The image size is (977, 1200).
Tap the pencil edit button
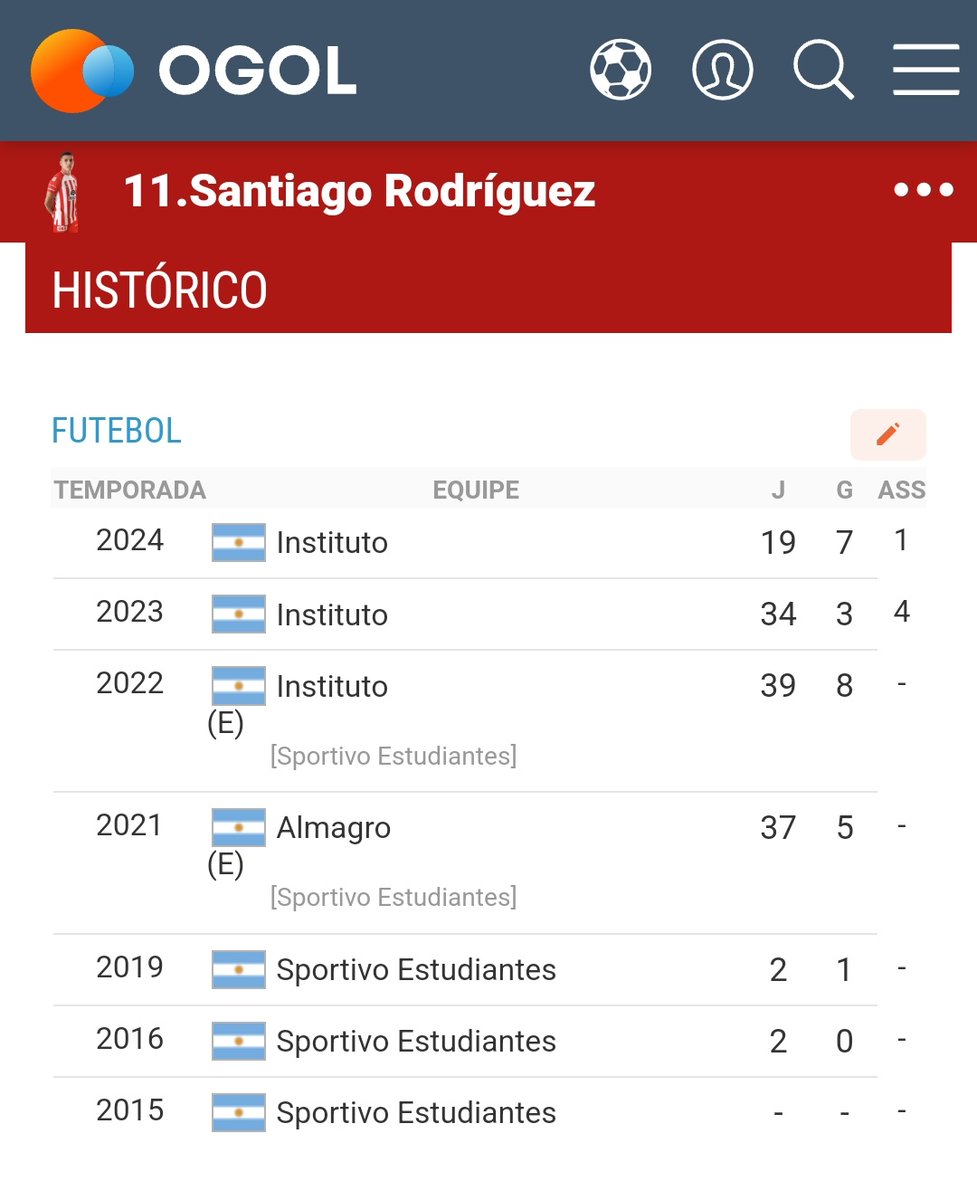tap(888, 434)
